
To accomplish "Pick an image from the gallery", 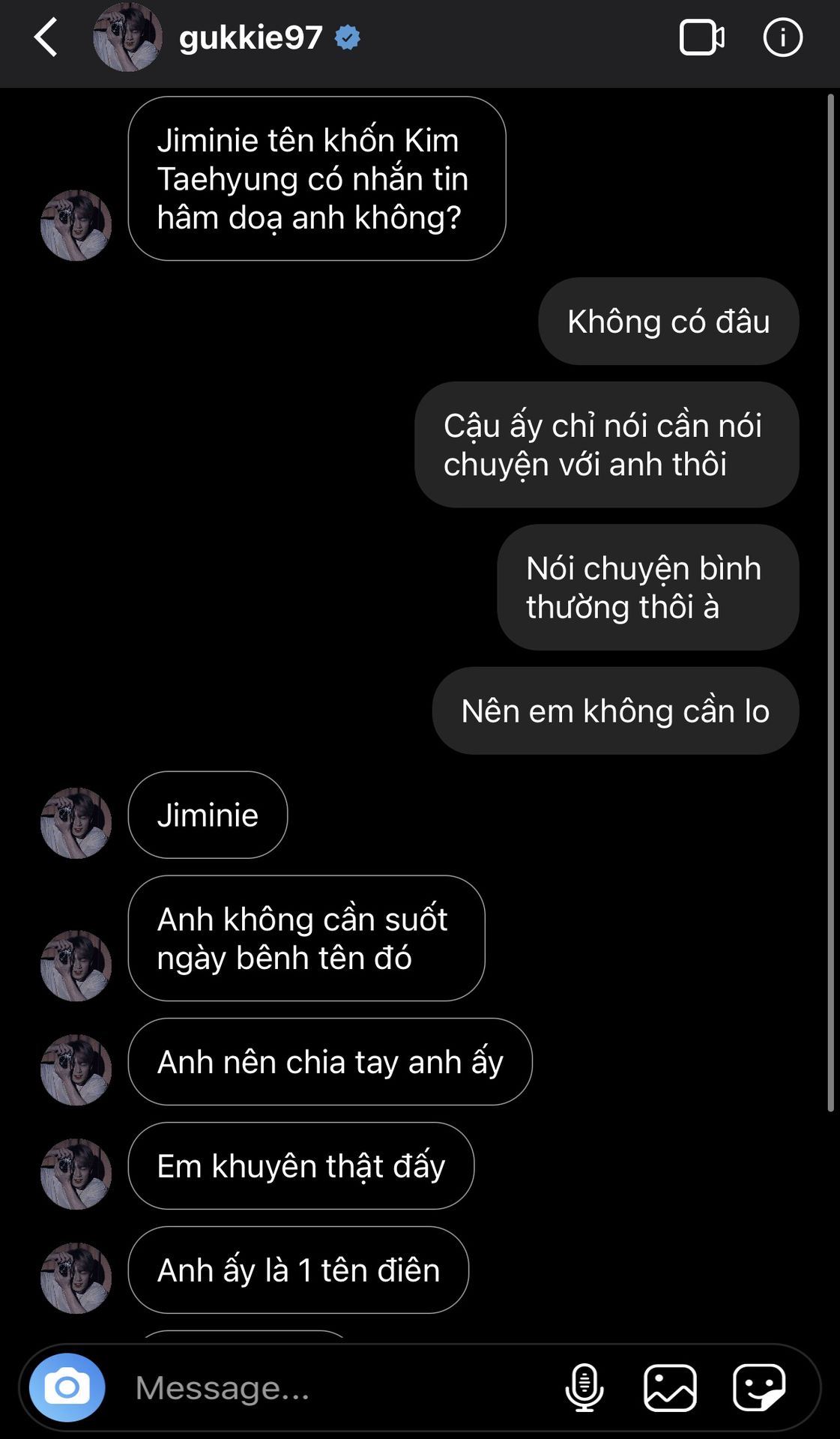I will [670, 1387].
